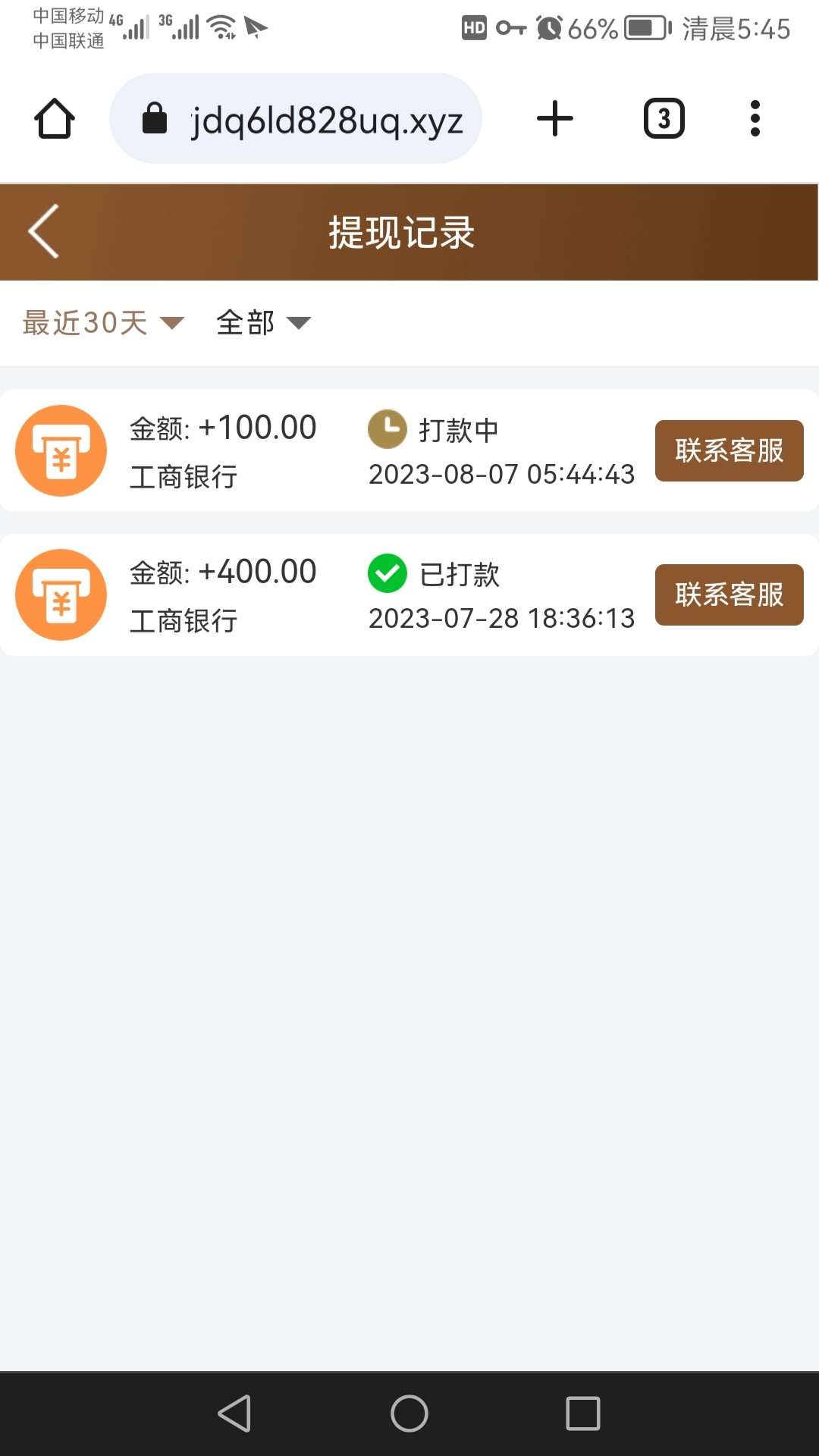Open a new browser tab with plus icon
The width and height of the screenshot is (819, 1456).
[x=554, y=118]
